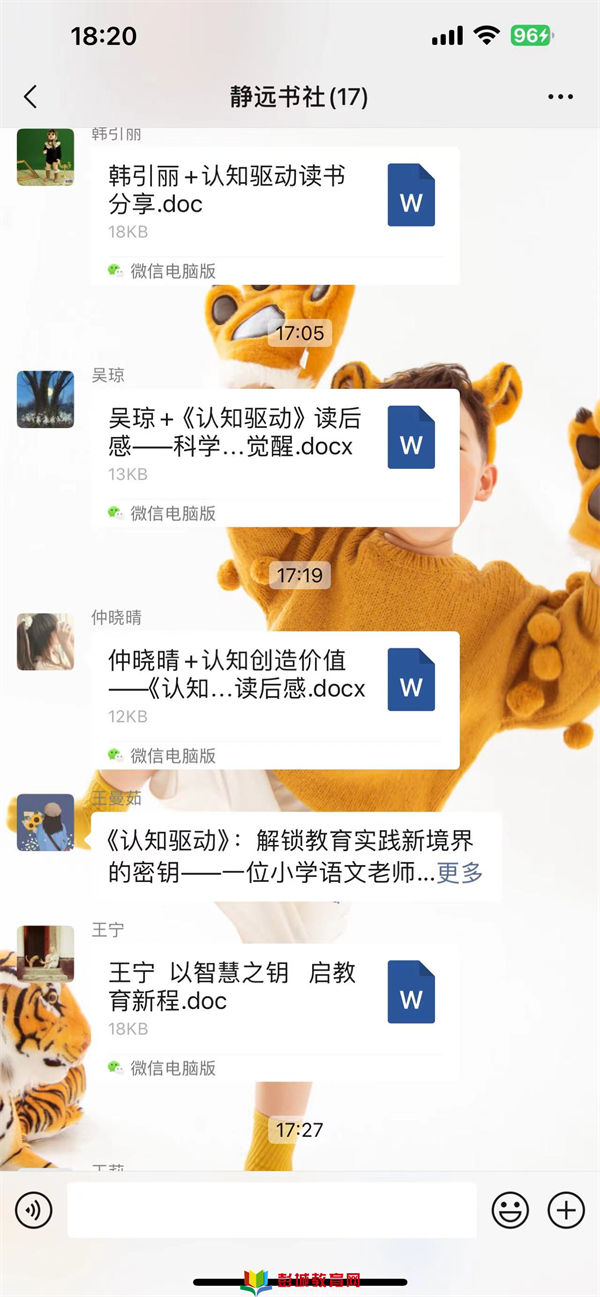600x1297 pixels.
Task: Open 吴琼's 读后感 docx file
Action: point(274,457)
